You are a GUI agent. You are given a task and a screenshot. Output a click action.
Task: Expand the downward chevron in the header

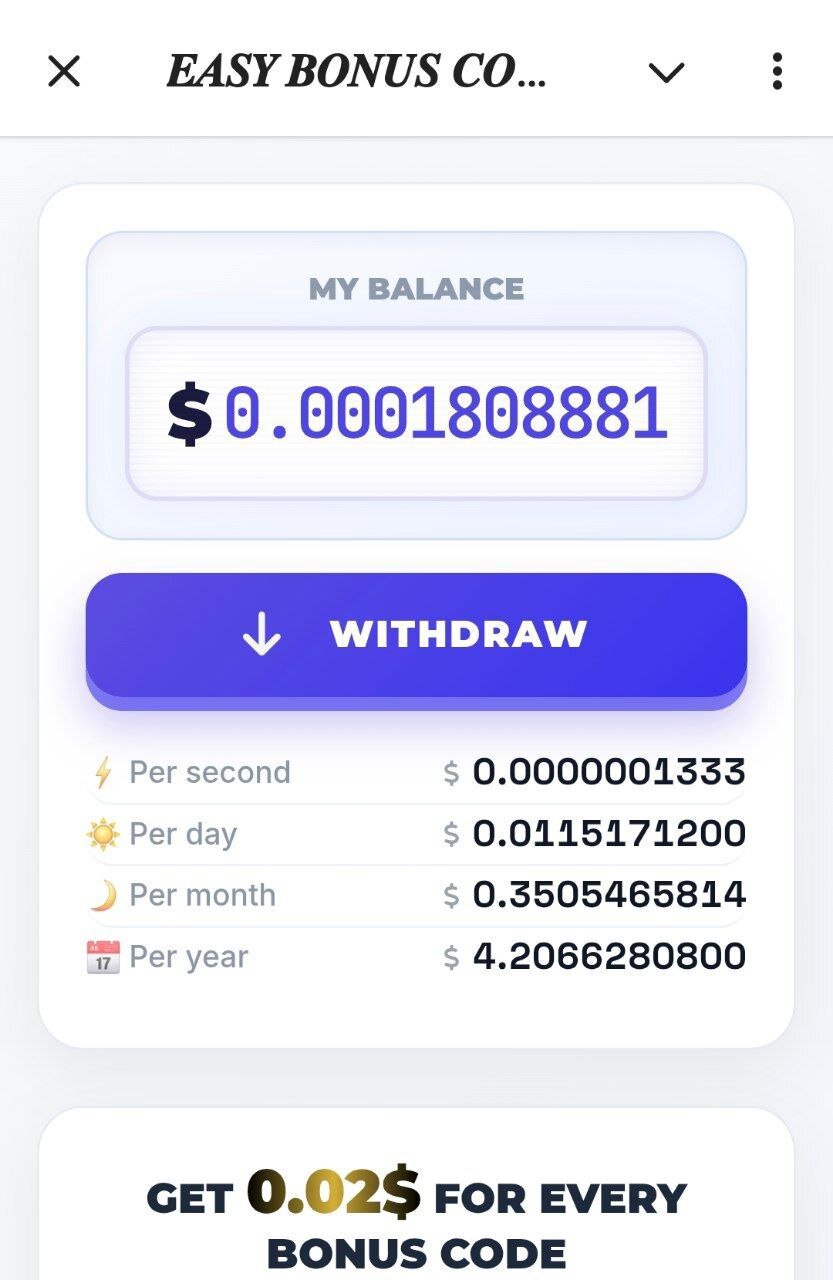click(666, 72)
